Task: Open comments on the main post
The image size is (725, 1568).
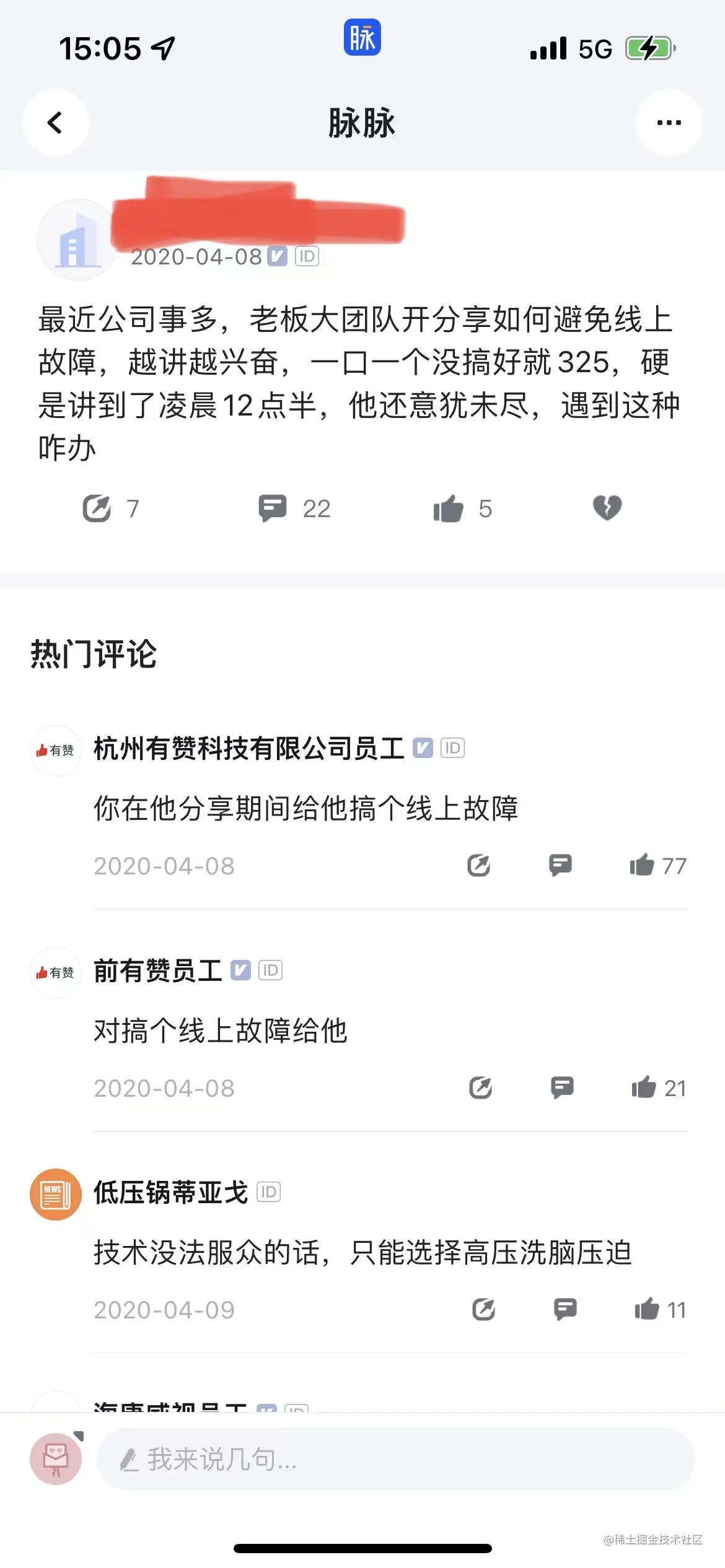Action: [273, 508]
